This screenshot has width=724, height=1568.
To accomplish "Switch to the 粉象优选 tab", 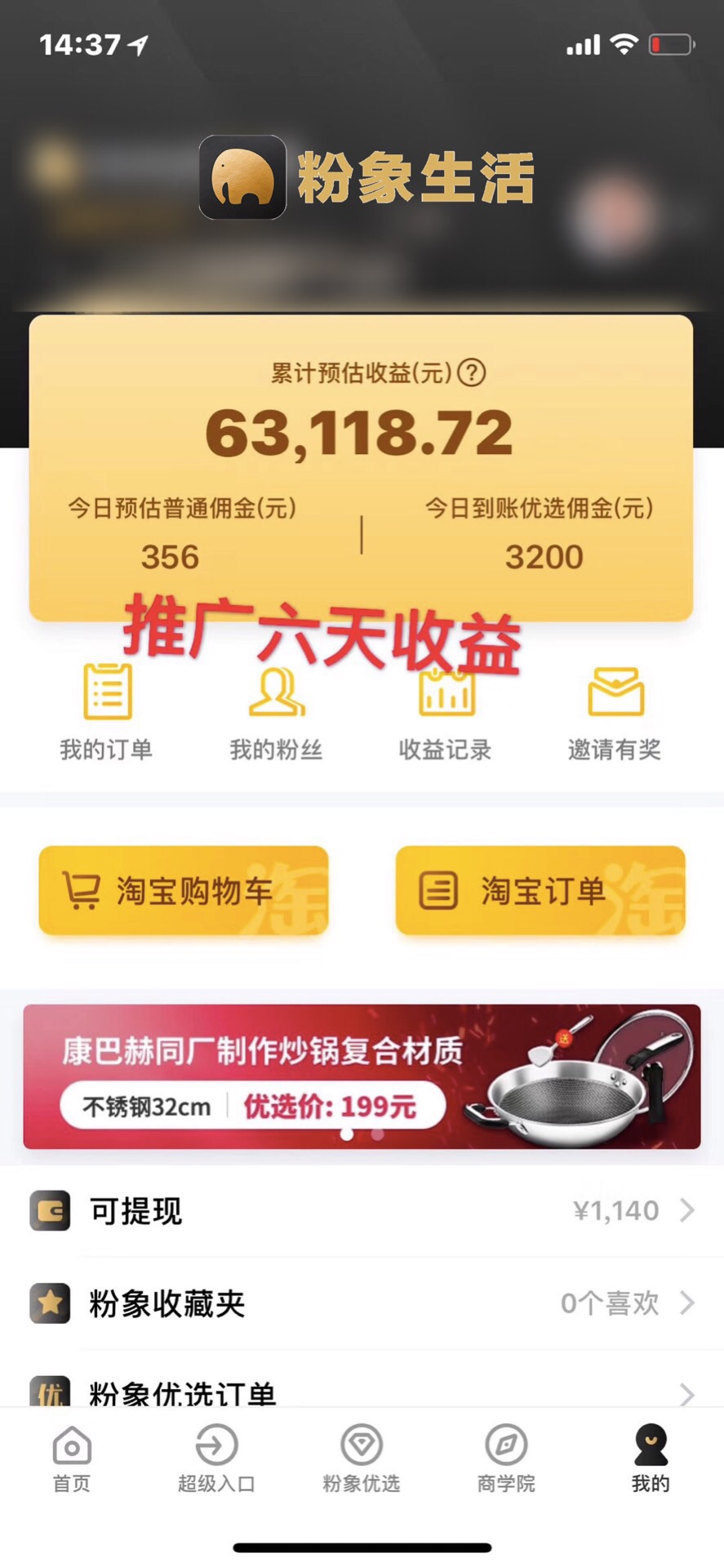I will (x=362, y=1459).
